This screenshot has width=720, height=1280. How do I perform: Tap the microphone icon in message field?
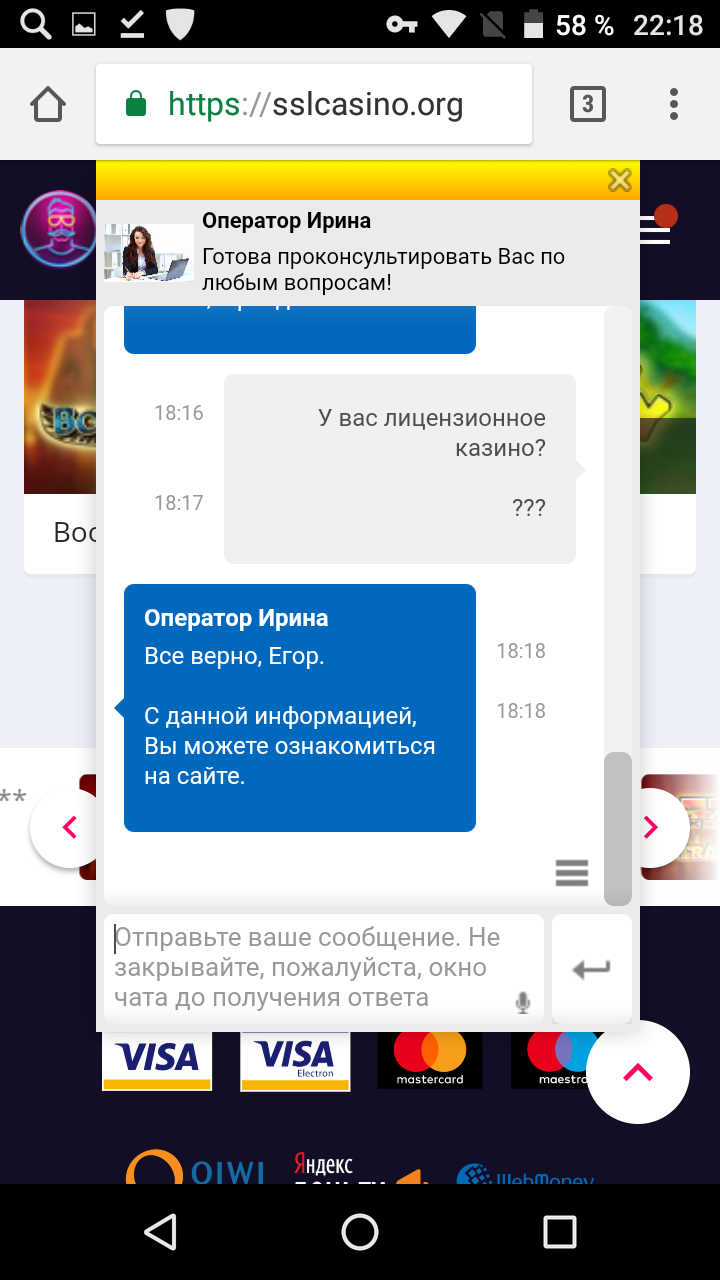click(522, 1003)
